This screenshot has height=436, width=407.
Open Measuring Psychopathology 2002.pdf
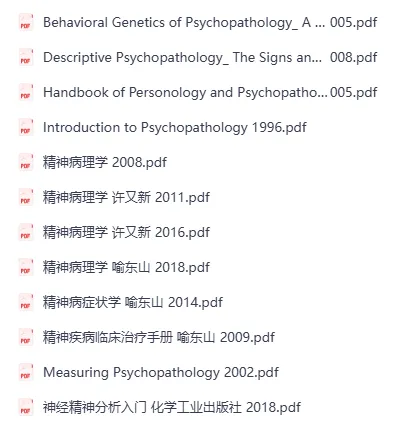pos(161,372)
